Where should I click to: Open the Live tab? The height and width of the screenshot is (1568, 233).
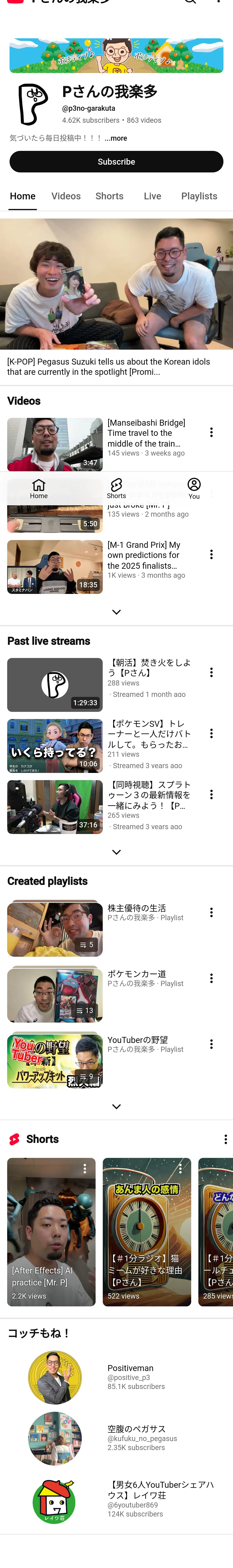pyautogui.click(x=152, y=196)
